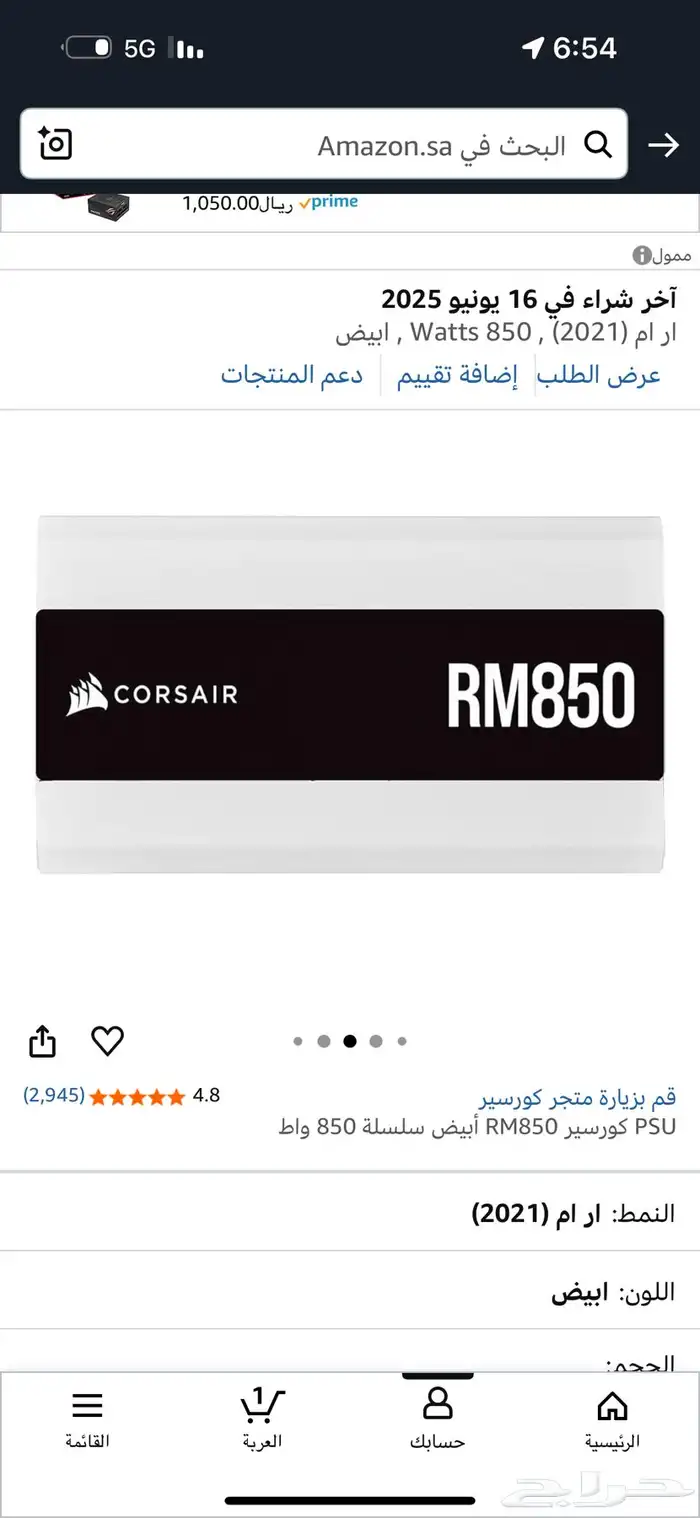Go to the الرئيسية home tab
Viewport: 700px width, 1518px height.
tap(612, 1419)
